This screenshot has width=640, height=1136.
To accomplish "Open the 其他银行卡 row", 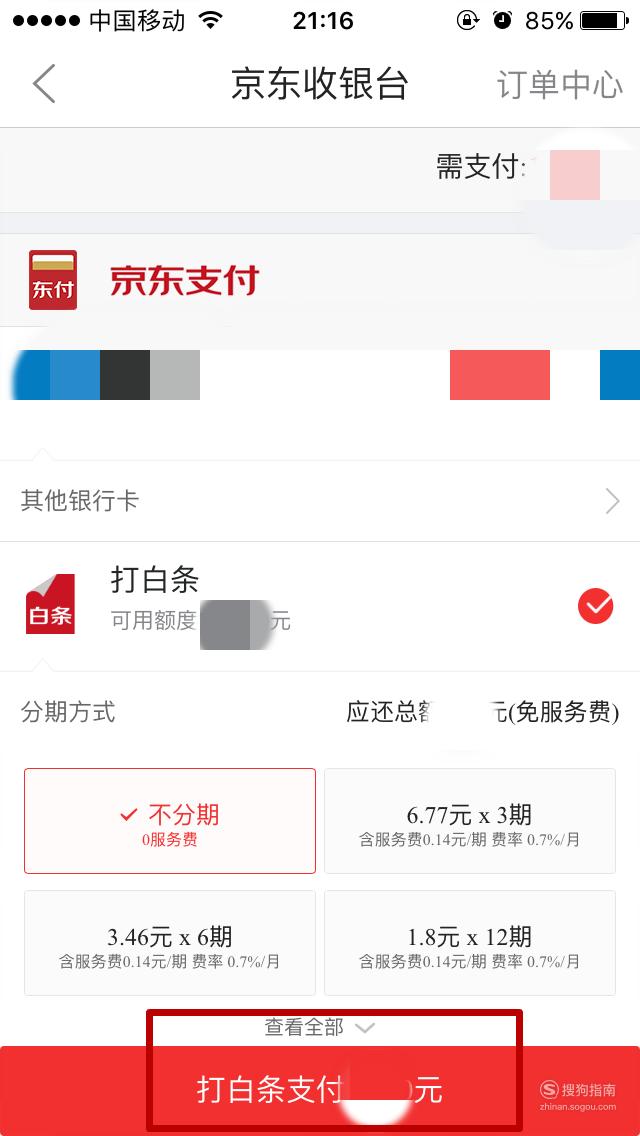I will 320,501.
